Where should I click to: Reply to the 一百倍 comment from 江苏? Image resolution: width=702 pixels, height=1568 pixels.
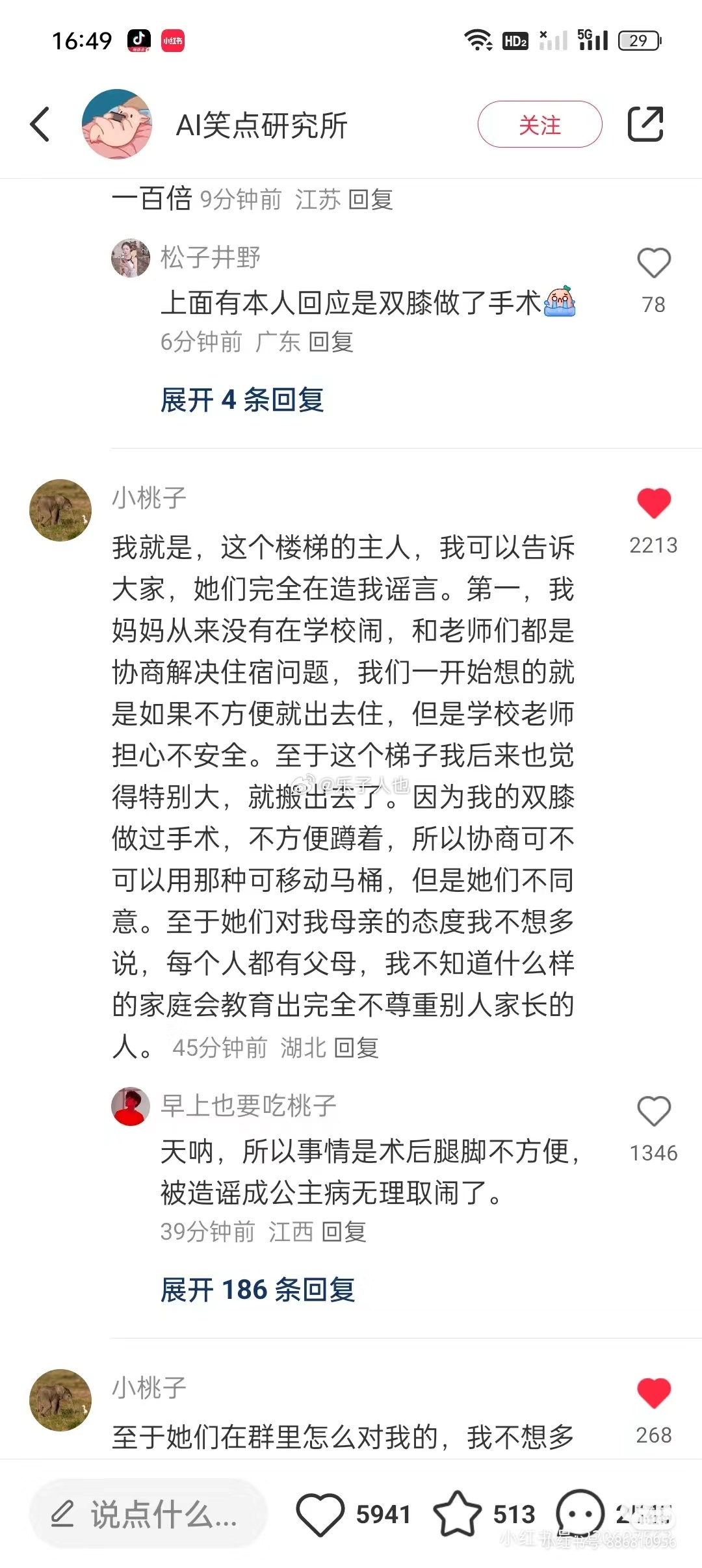[x=370, y=200]
